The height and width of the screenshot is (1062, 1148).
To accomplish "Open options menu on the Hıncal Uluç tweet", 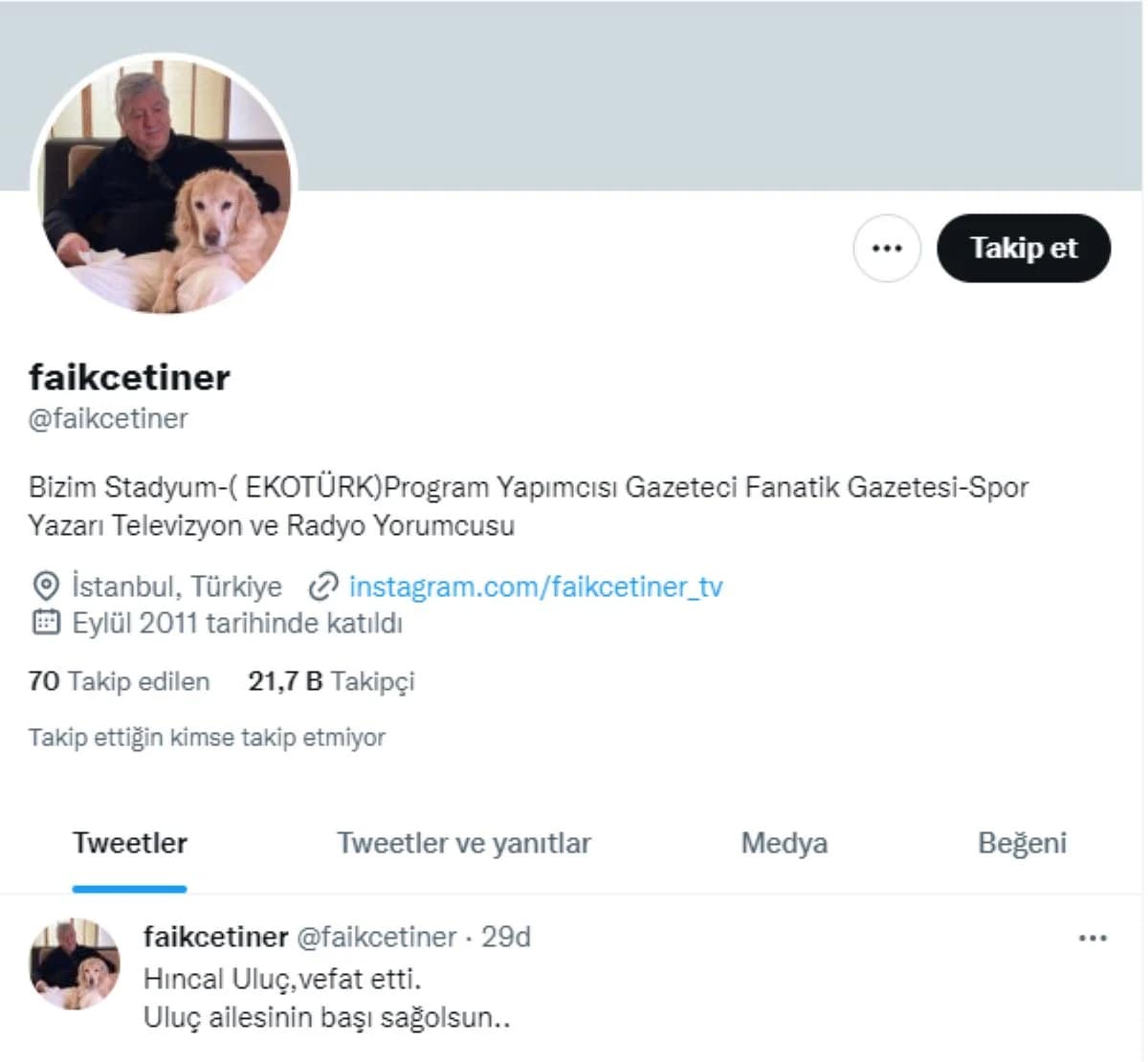I will [1092, 939].
